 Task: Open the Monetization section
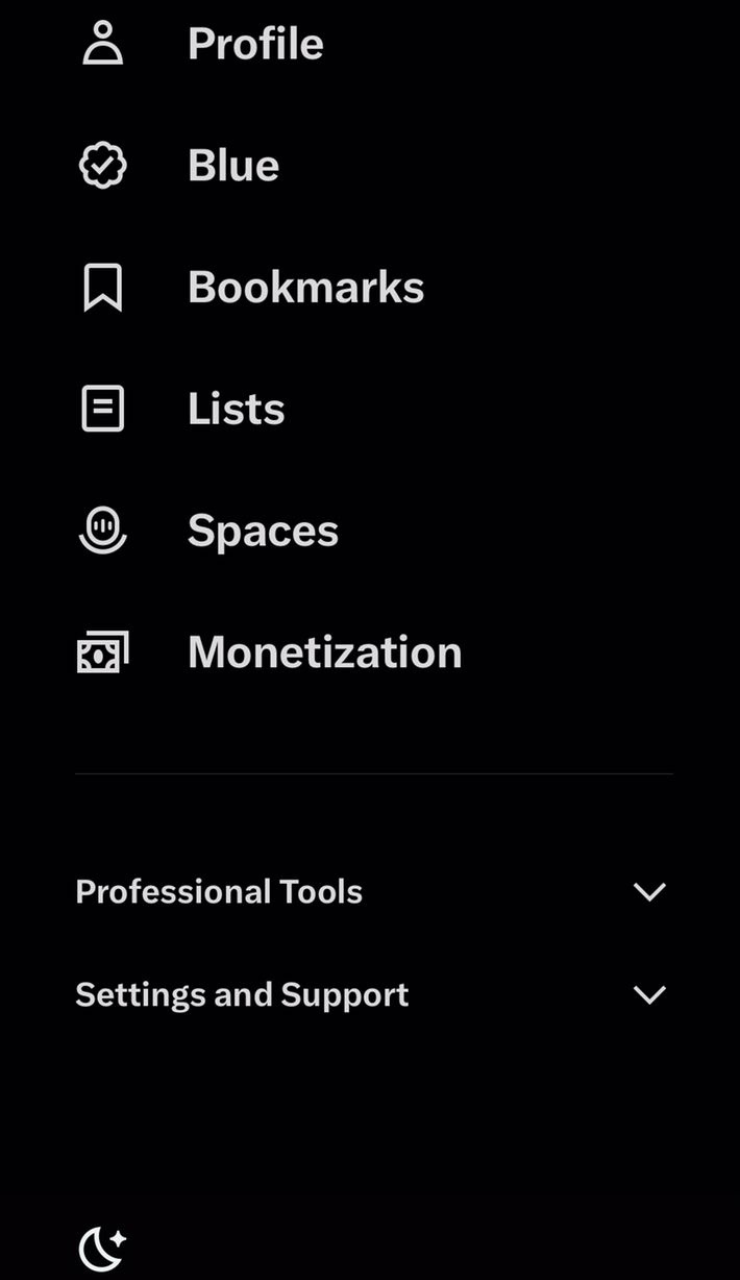[324, 653]
